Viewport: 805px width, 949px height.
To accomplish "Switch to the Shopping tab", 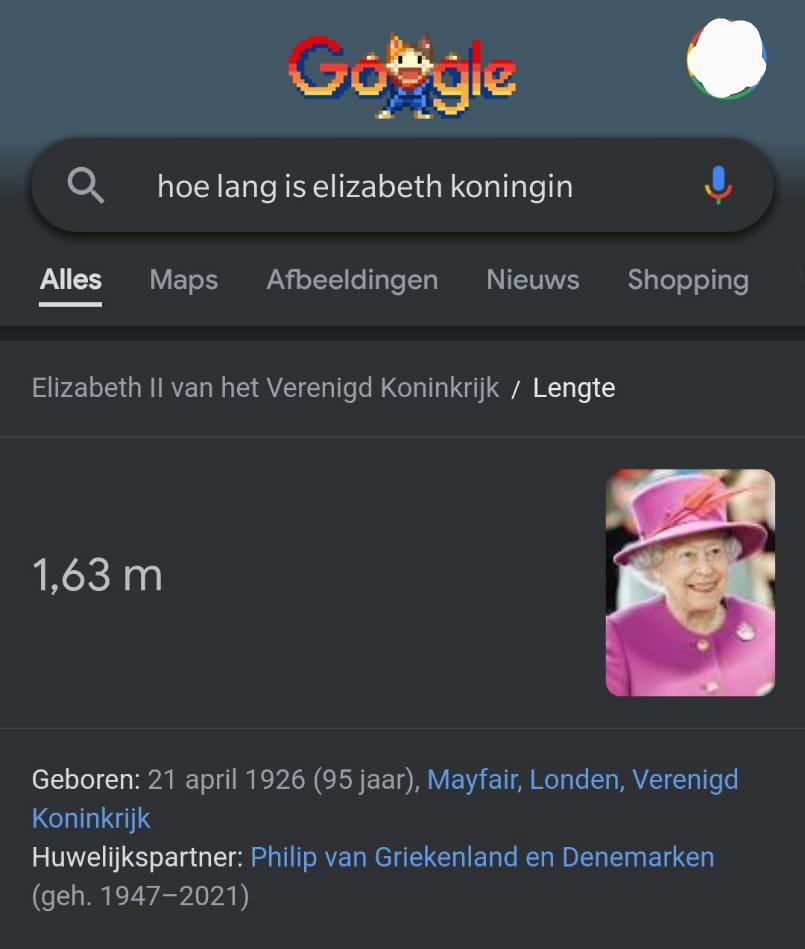I will (x=687, y=280).
